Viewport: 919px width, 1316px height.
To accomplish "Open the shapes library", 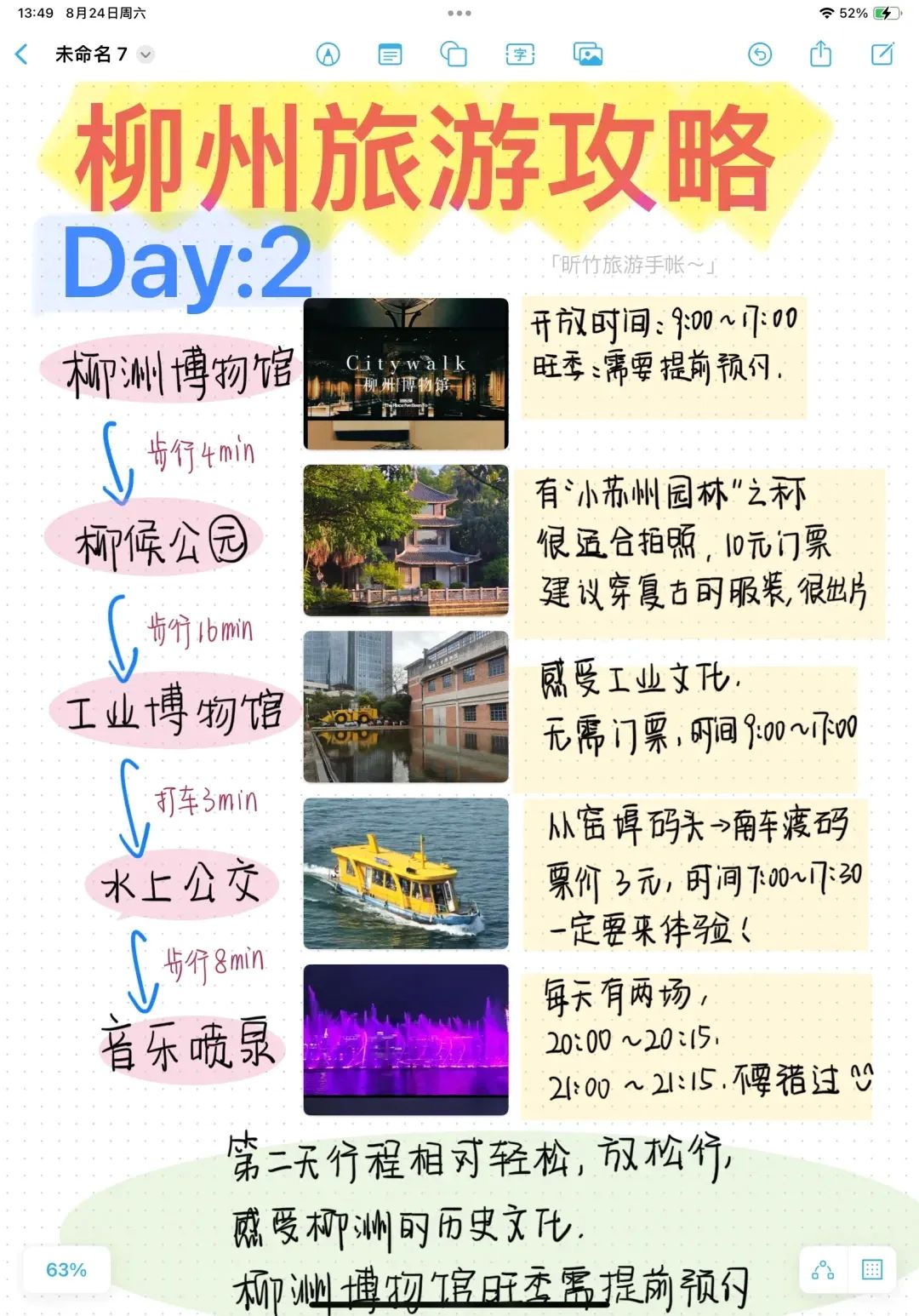I will (454, 54).
